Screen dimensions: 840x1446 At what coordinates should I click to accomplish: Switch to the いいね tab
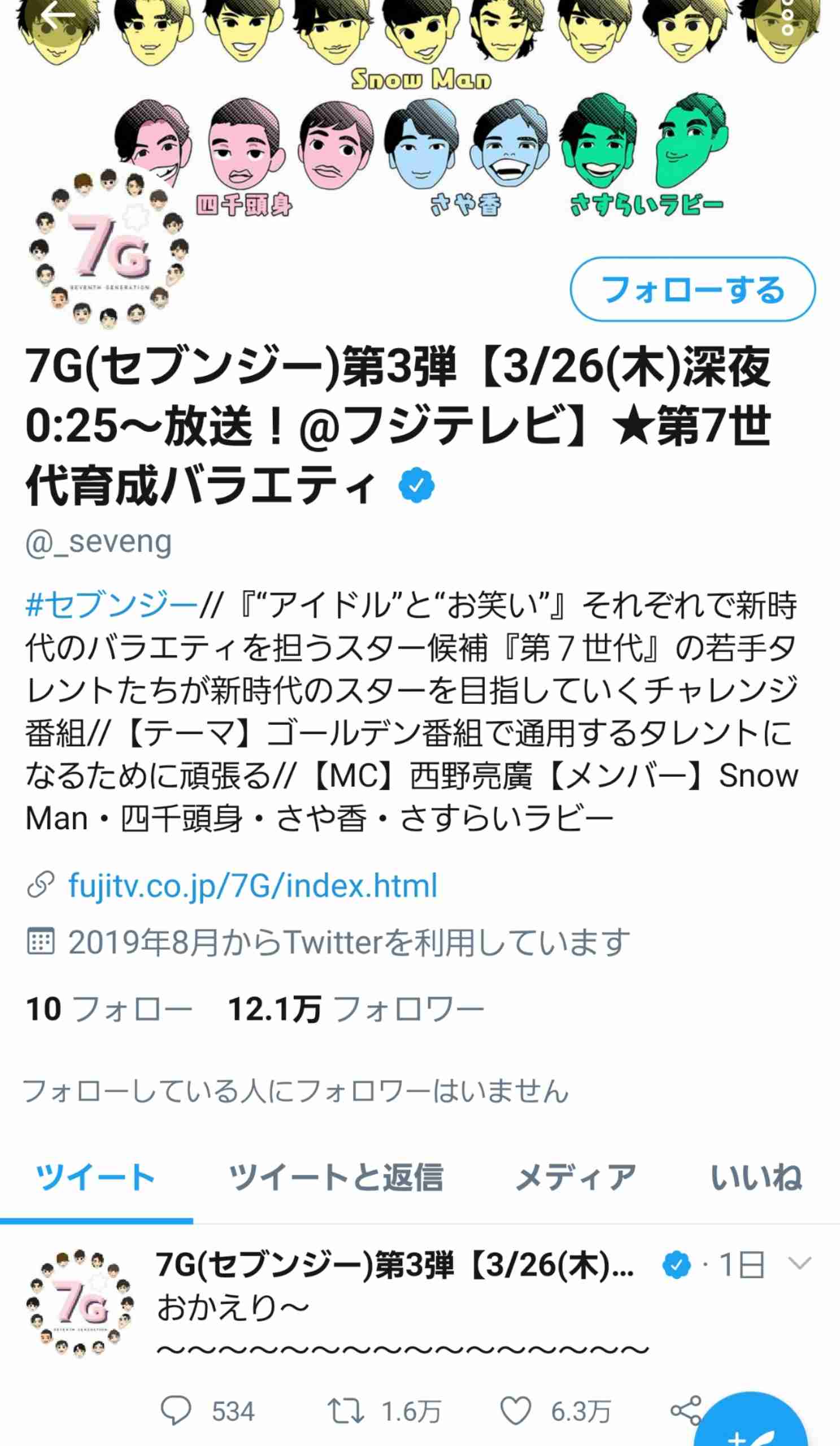[756, 1178]
